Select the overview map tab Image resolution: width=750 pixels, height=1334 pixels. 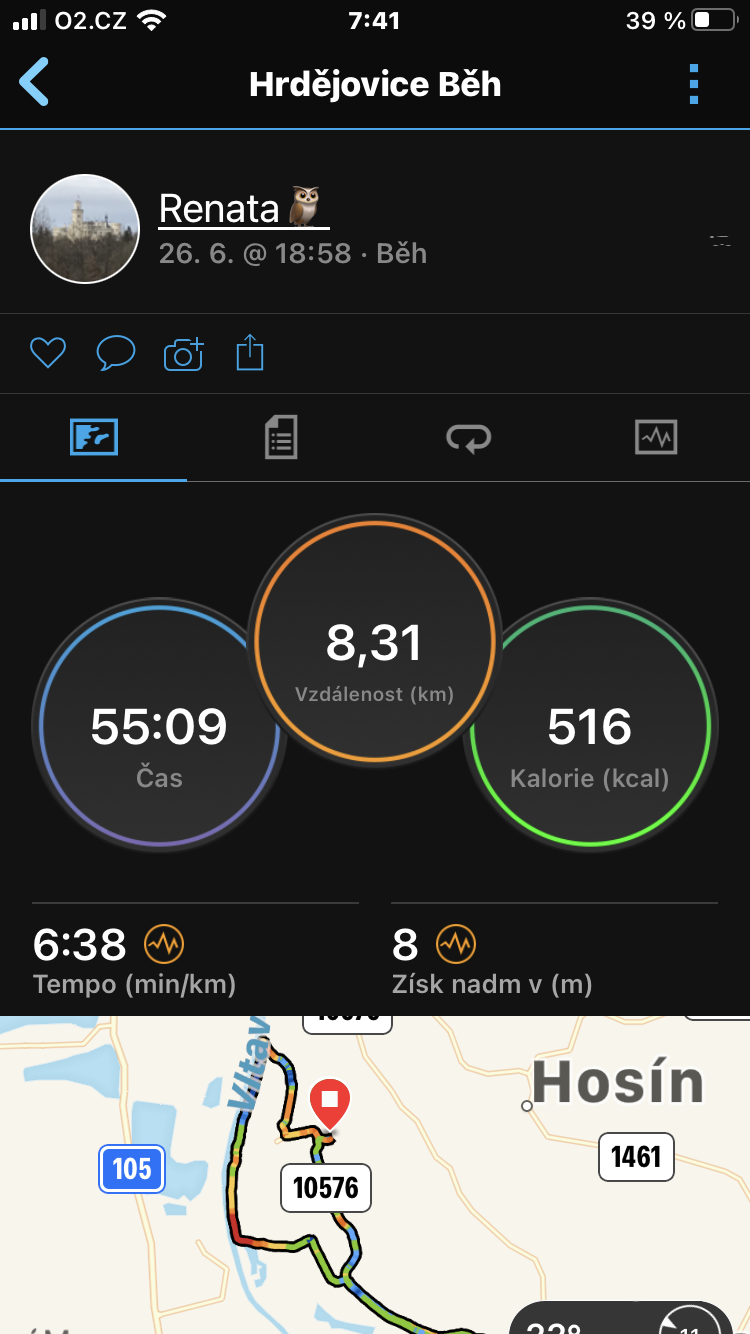[x=94, y=437]
